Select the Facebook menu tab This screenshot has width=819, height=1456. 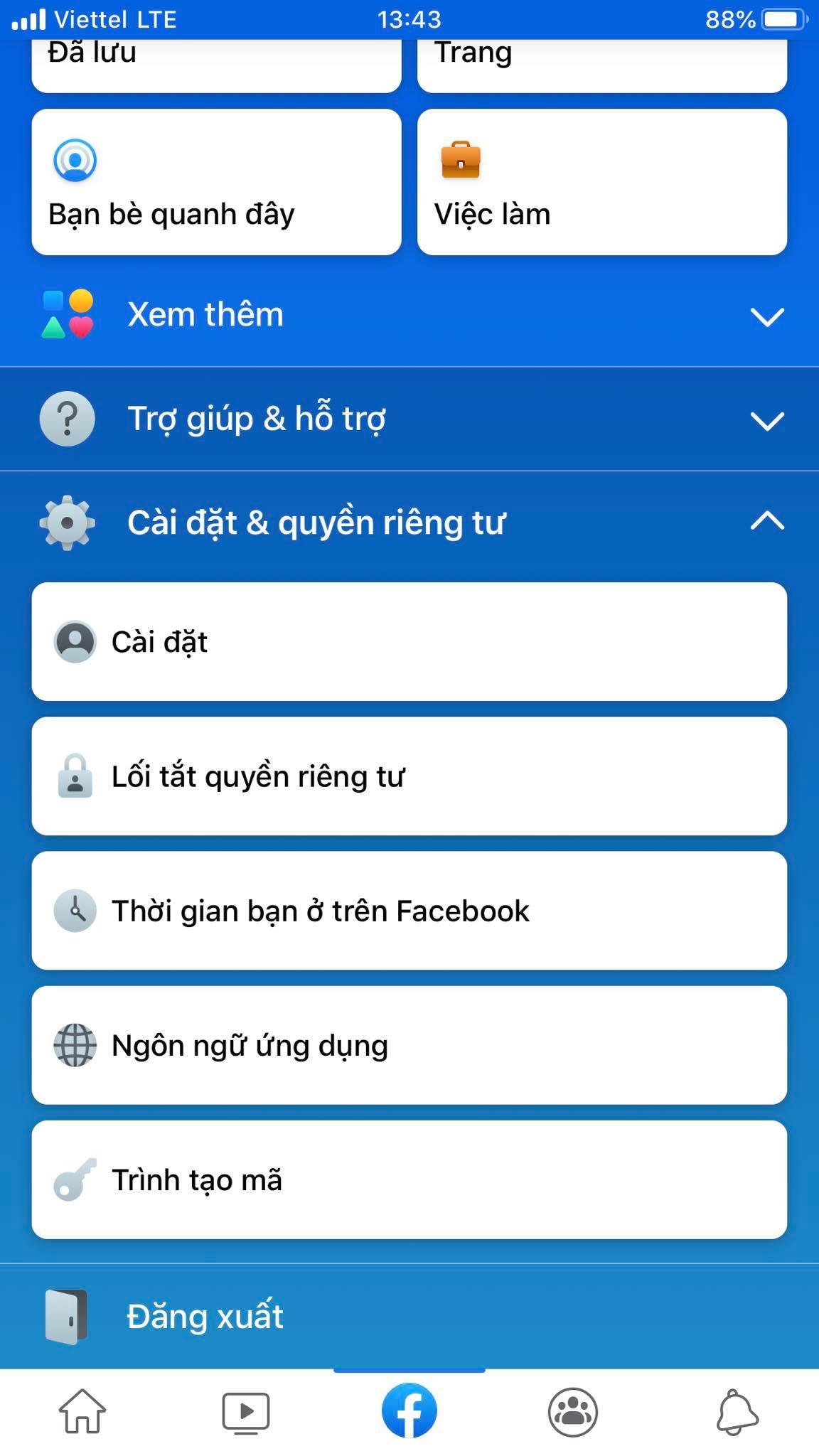[x=409, y=1412]
